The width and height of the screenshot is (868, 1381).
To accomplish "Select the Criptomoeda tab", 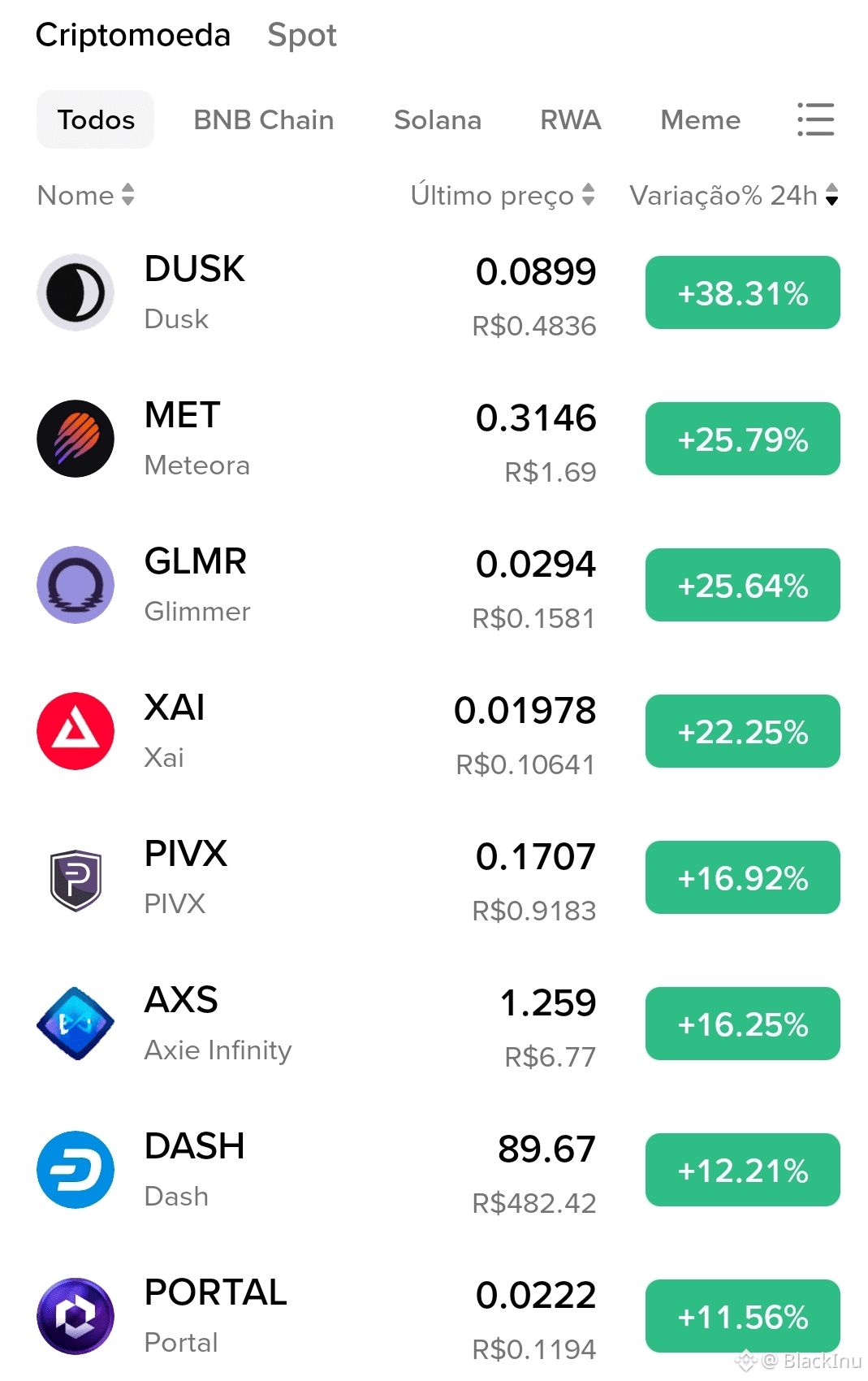I will click(133, 35).
